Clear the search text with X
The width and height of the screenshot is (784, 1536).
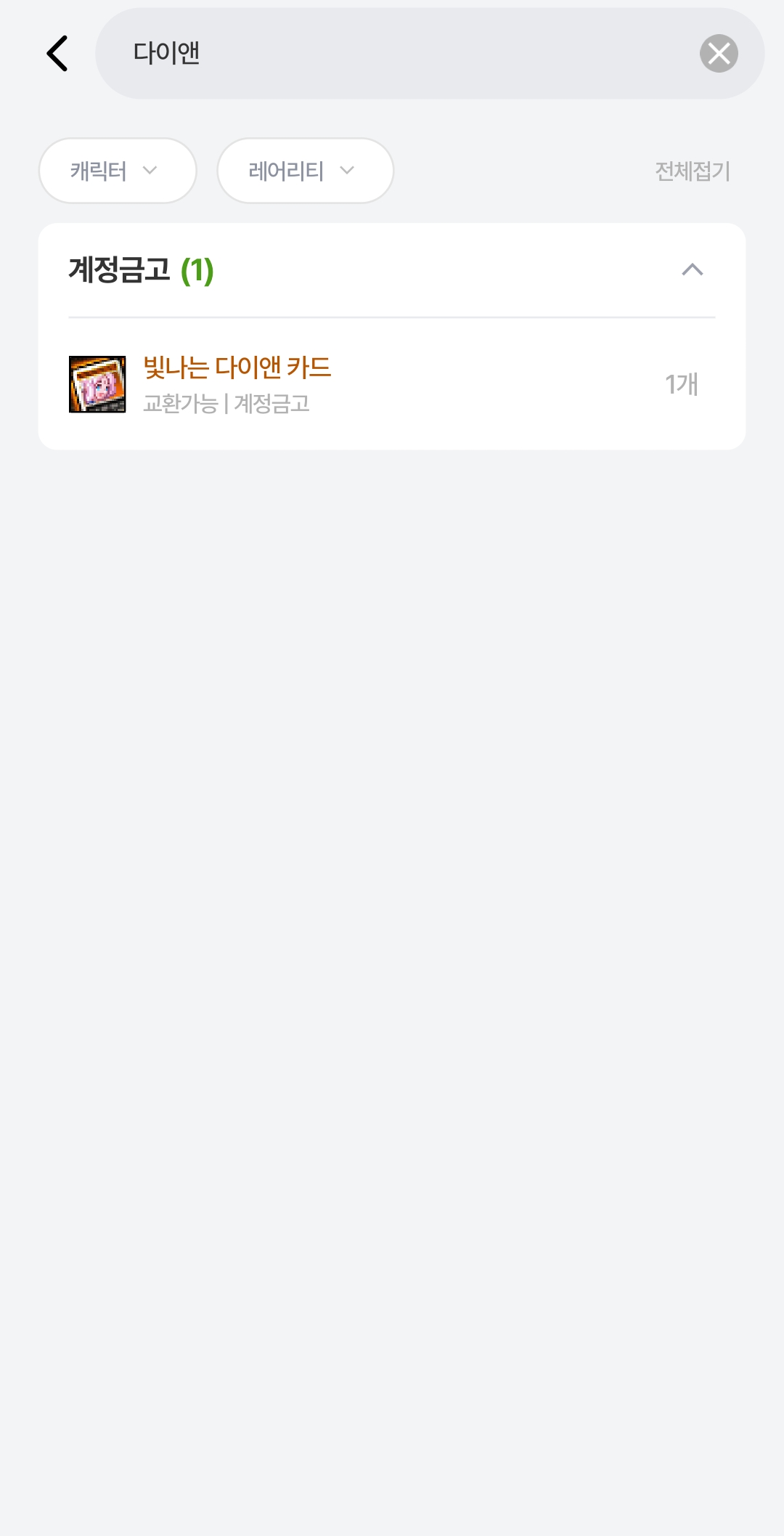(719, 54)
